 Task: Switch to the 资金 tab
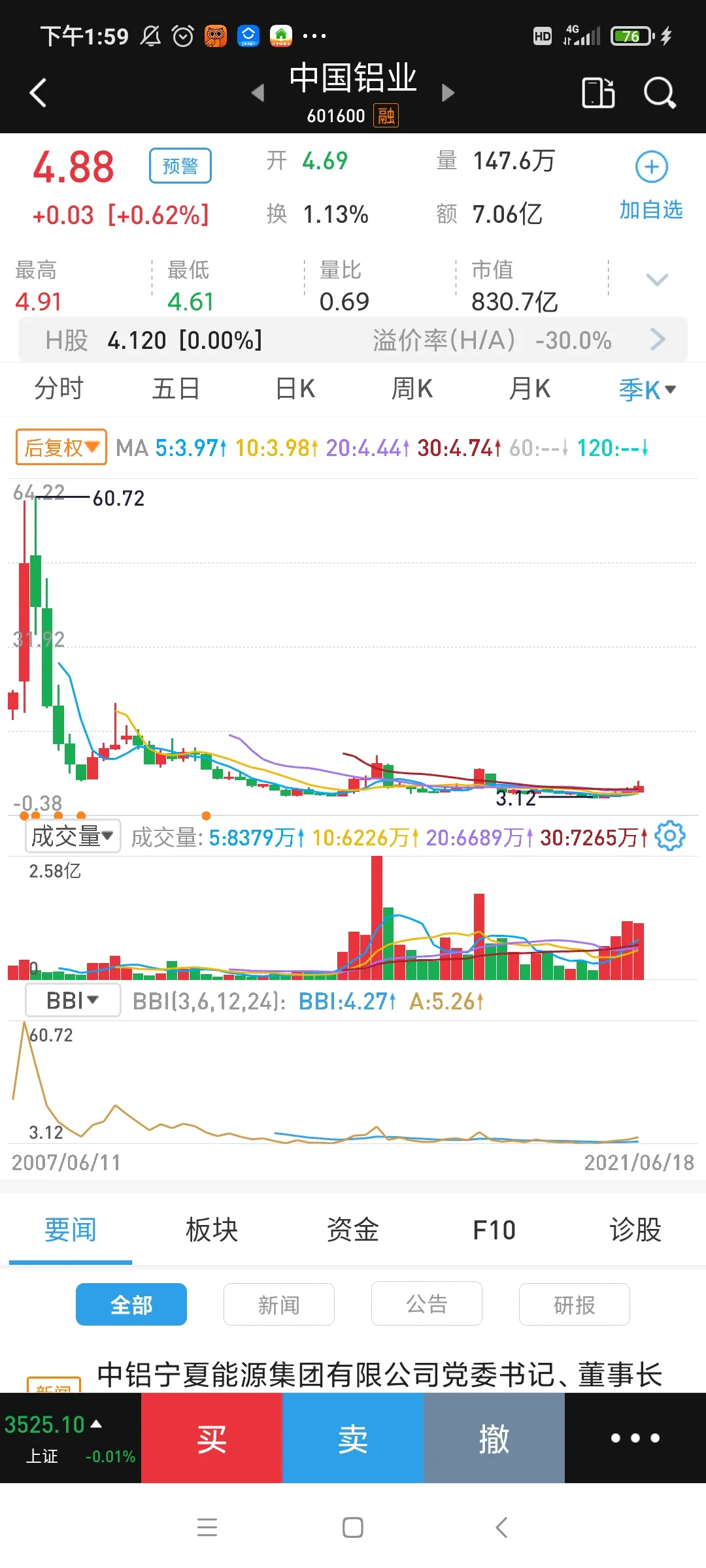[x=353, y=1230]
